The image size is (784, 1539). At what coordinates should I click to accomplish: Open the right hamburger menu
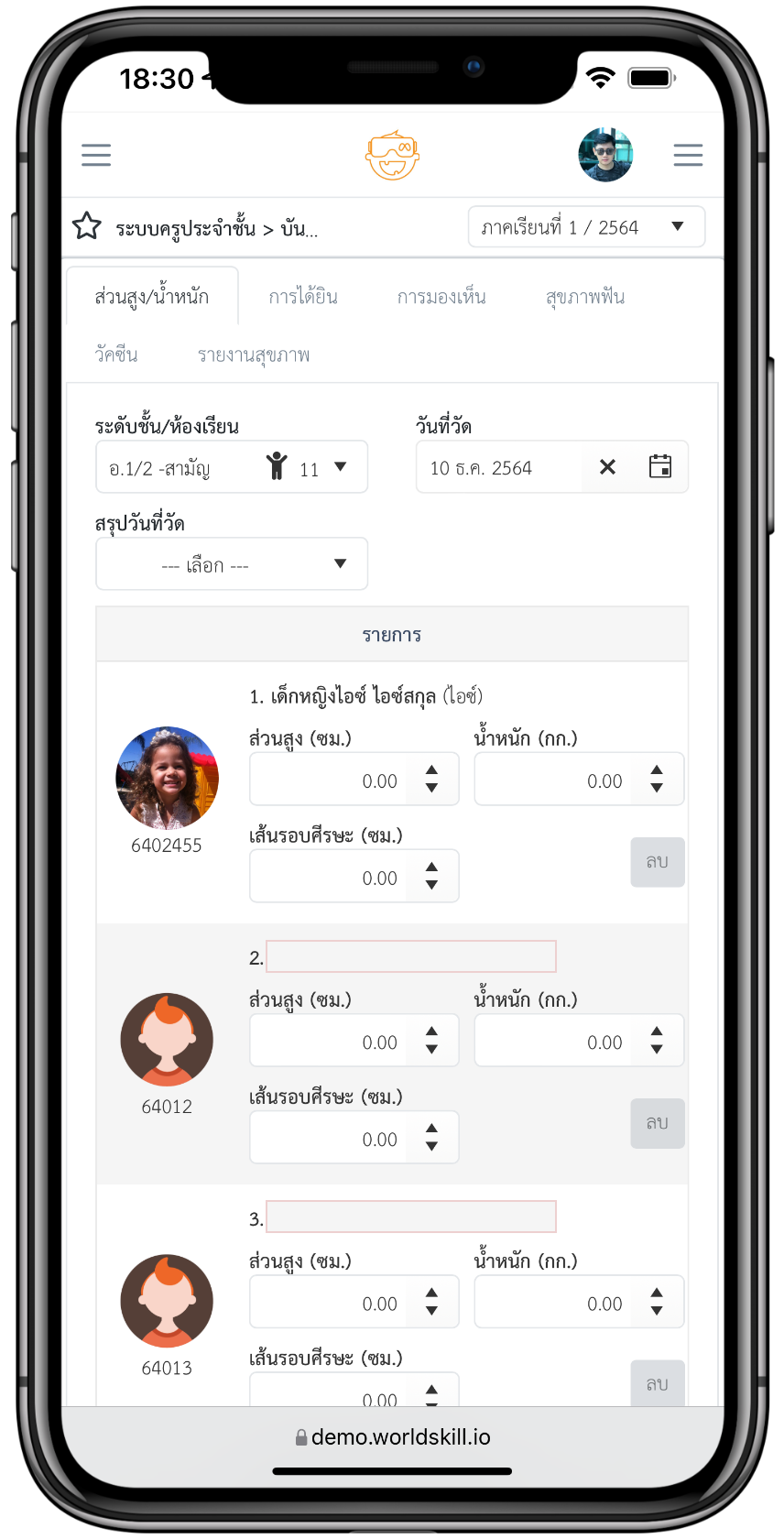688,155
